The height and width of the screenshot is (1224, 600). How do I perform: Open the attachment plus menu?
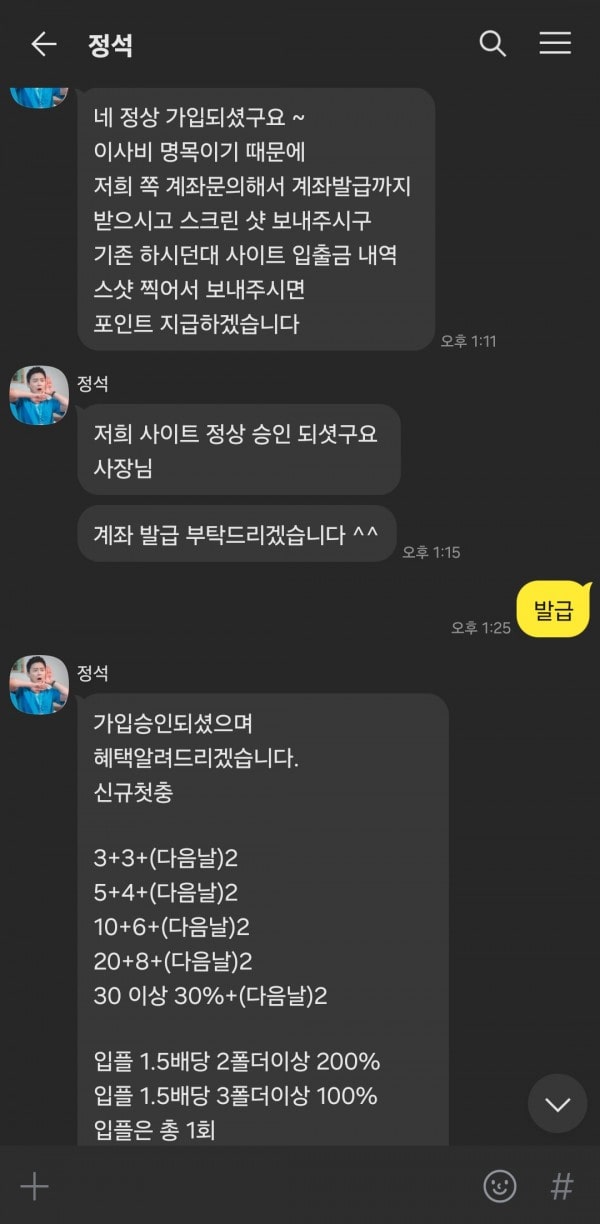click(x=35, y=1187)
